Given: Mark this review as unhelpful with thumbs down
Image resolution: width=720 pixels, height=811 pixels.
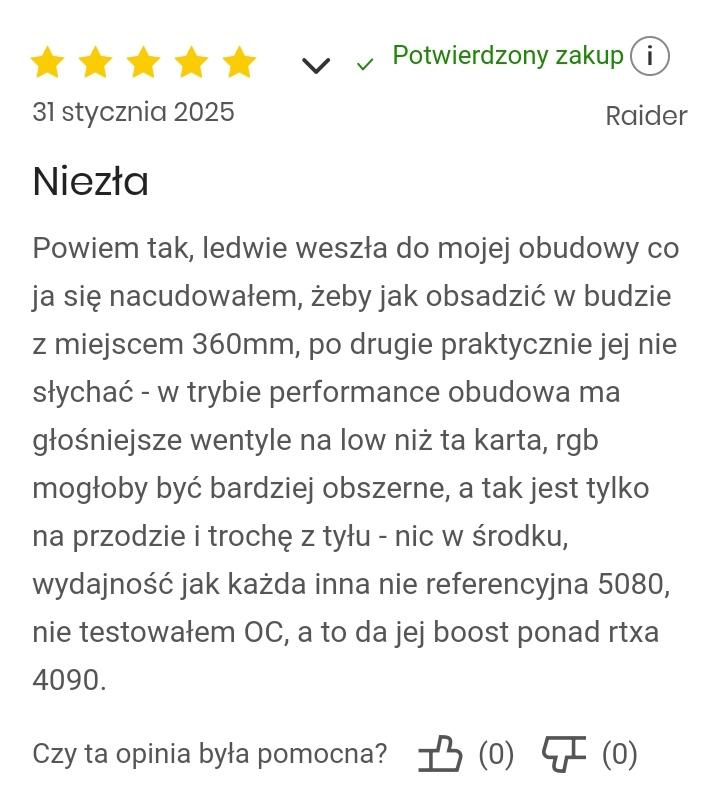Looking at the screenshot, I should pos(564,754).
